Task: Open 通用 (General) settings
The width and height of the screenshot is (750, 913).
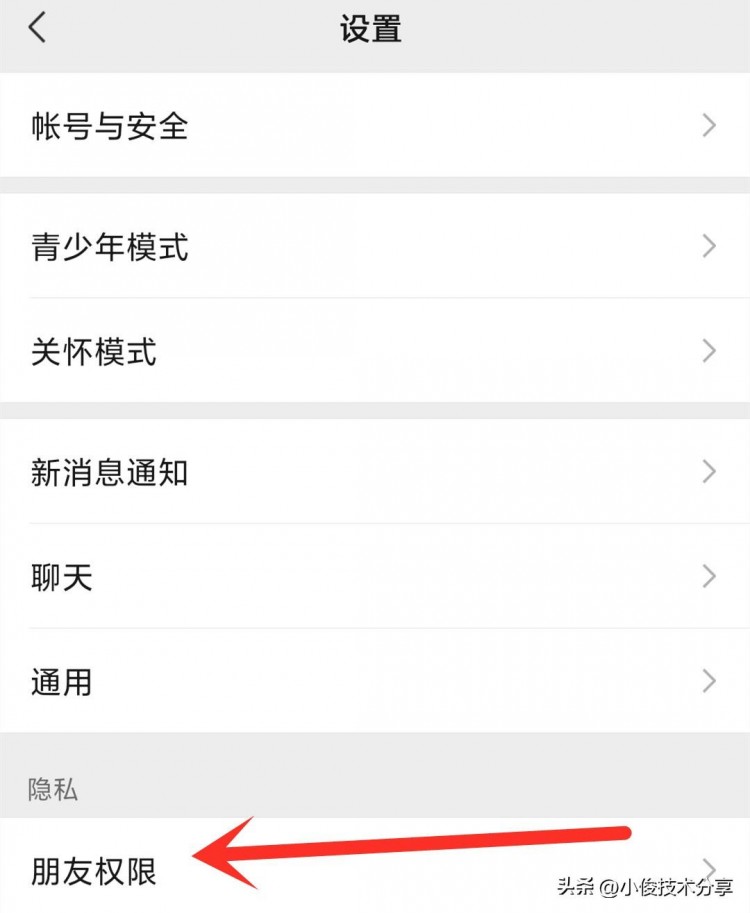Action: click(60, 682)
